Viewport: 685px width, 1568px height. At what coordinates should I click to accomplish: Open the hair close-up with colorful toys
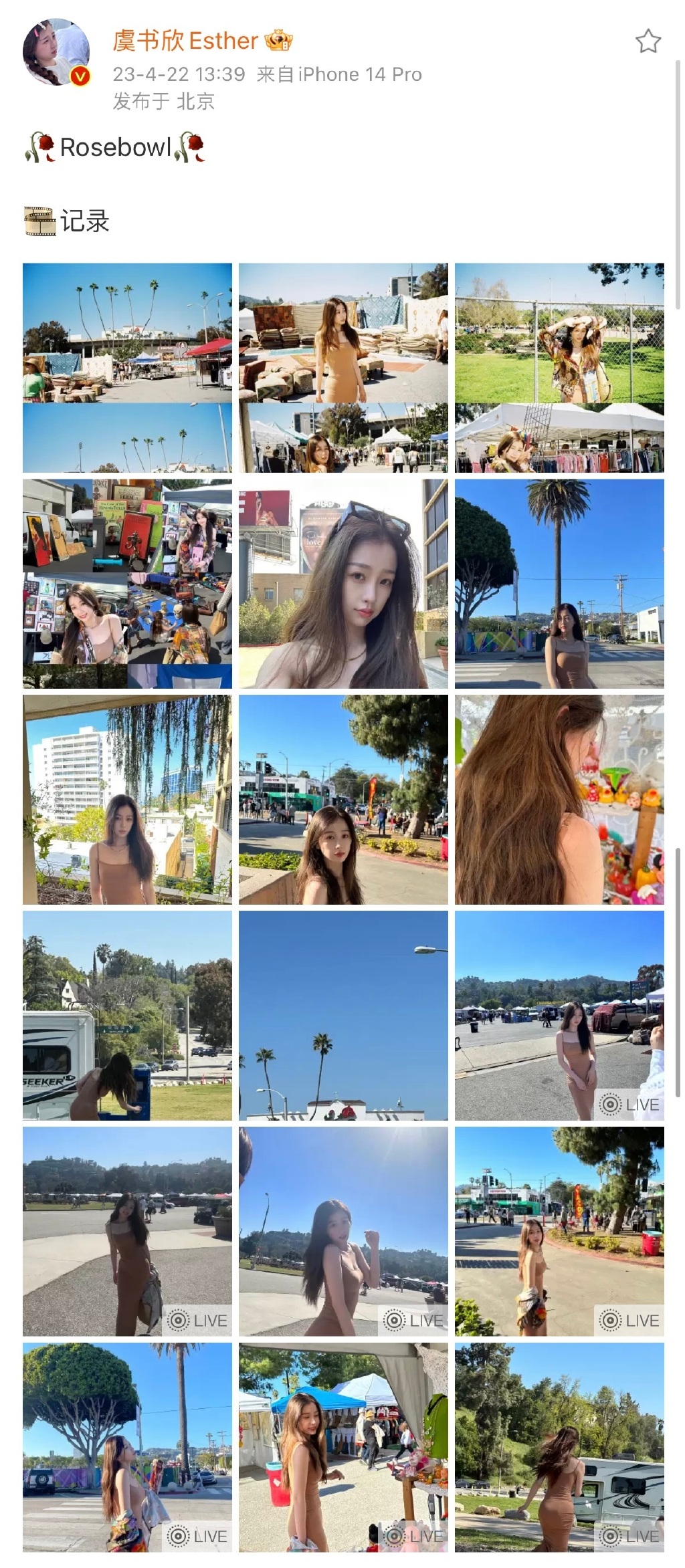[559, 800]
